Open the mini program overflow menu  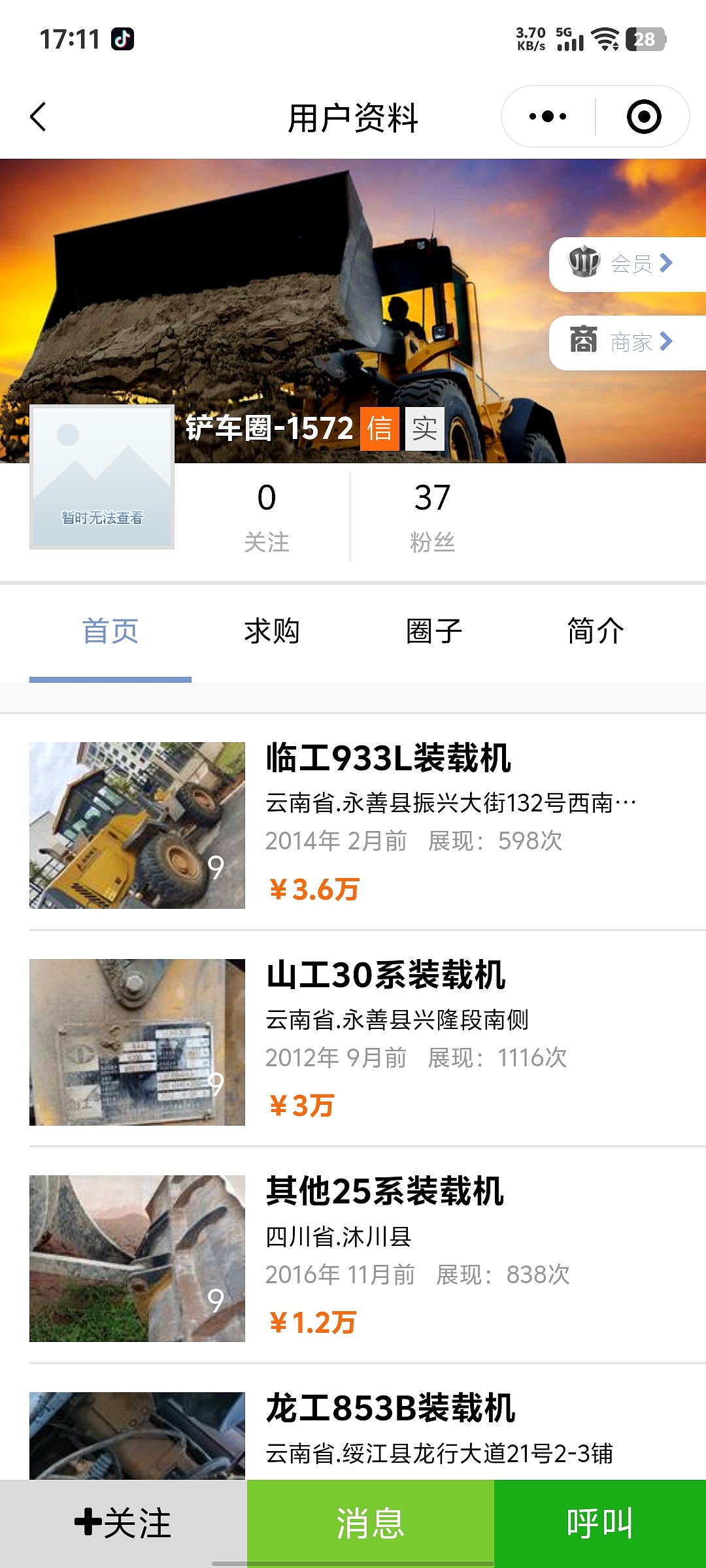[548, 117]
